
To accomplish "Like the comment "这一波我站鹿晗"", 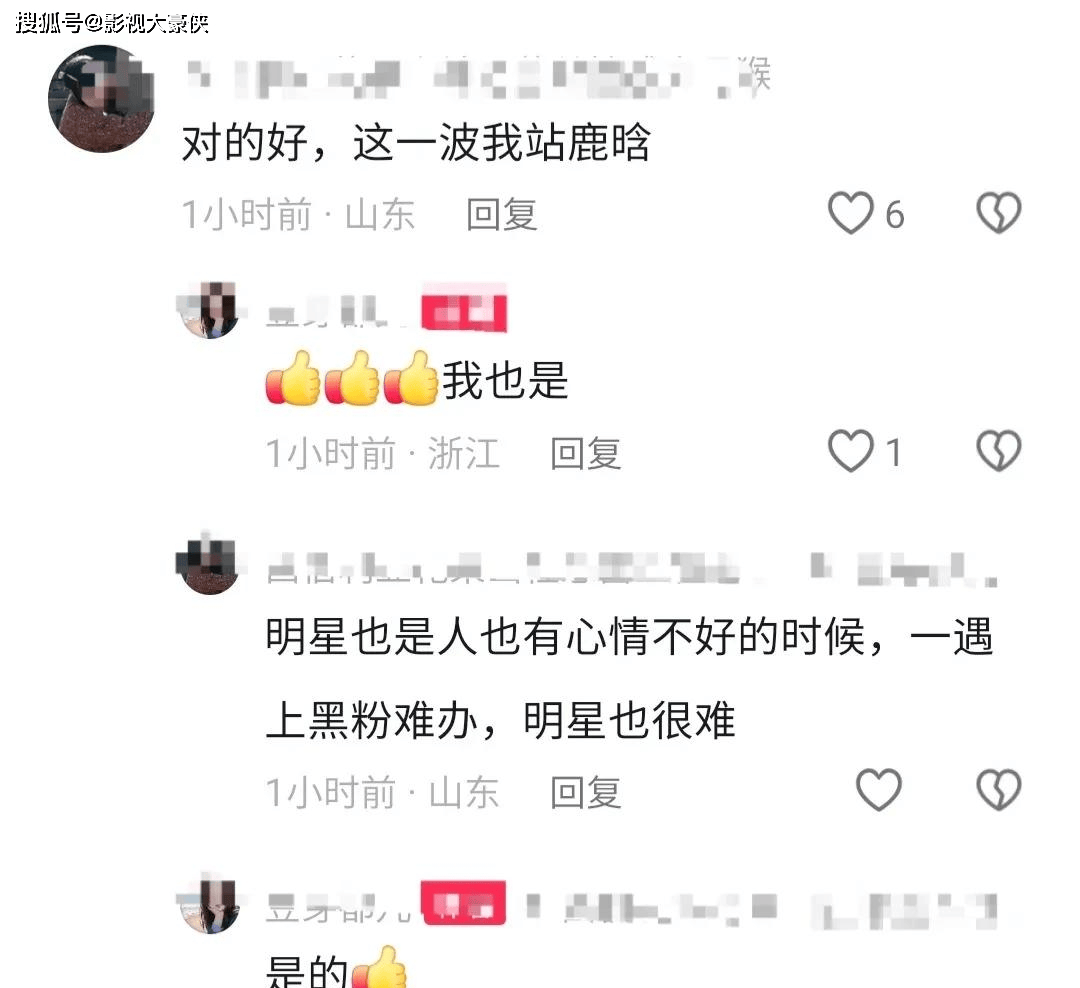I will coord(851,214).
